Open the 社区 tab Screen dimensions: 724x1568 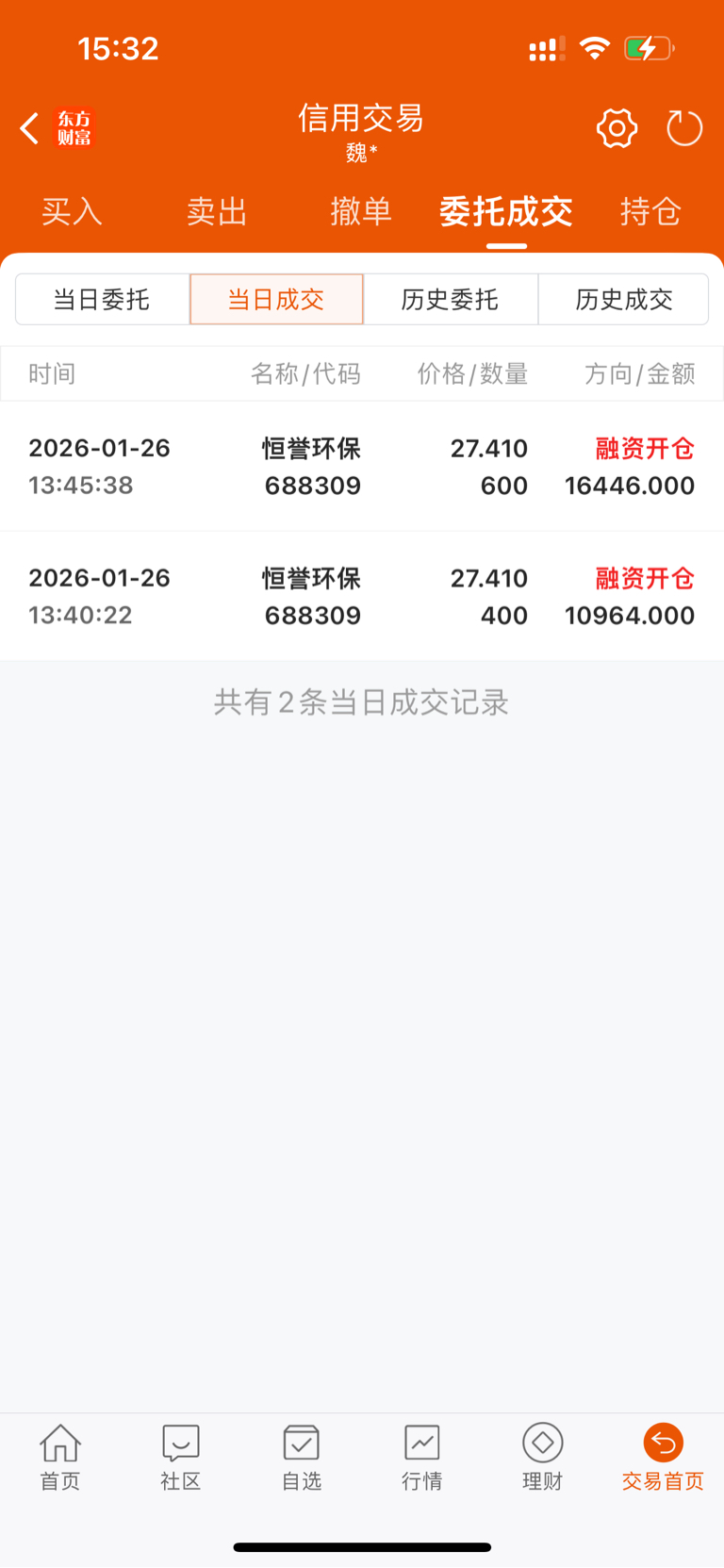point(181,1457)
